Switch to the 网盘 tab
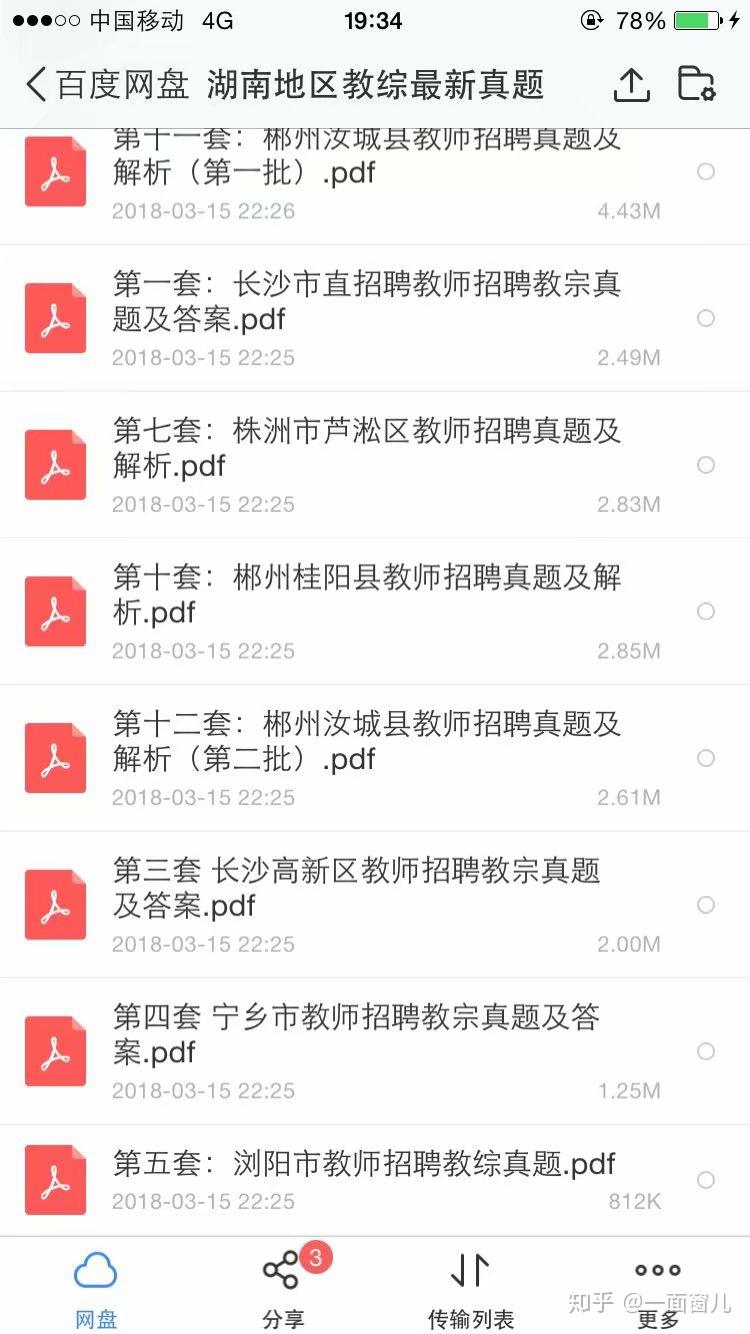The width and height of the screenshot is (750, 1334). (96, 1289)
